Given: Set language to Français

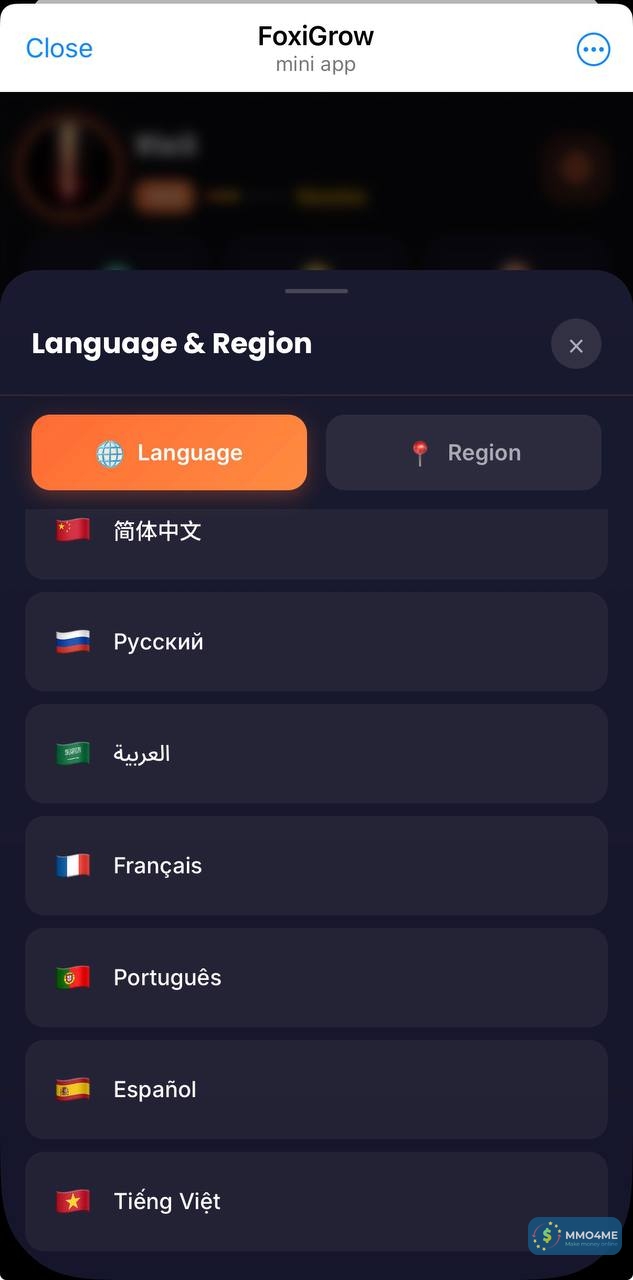Looking at the screenshot, I should click(x=316, y=866).
